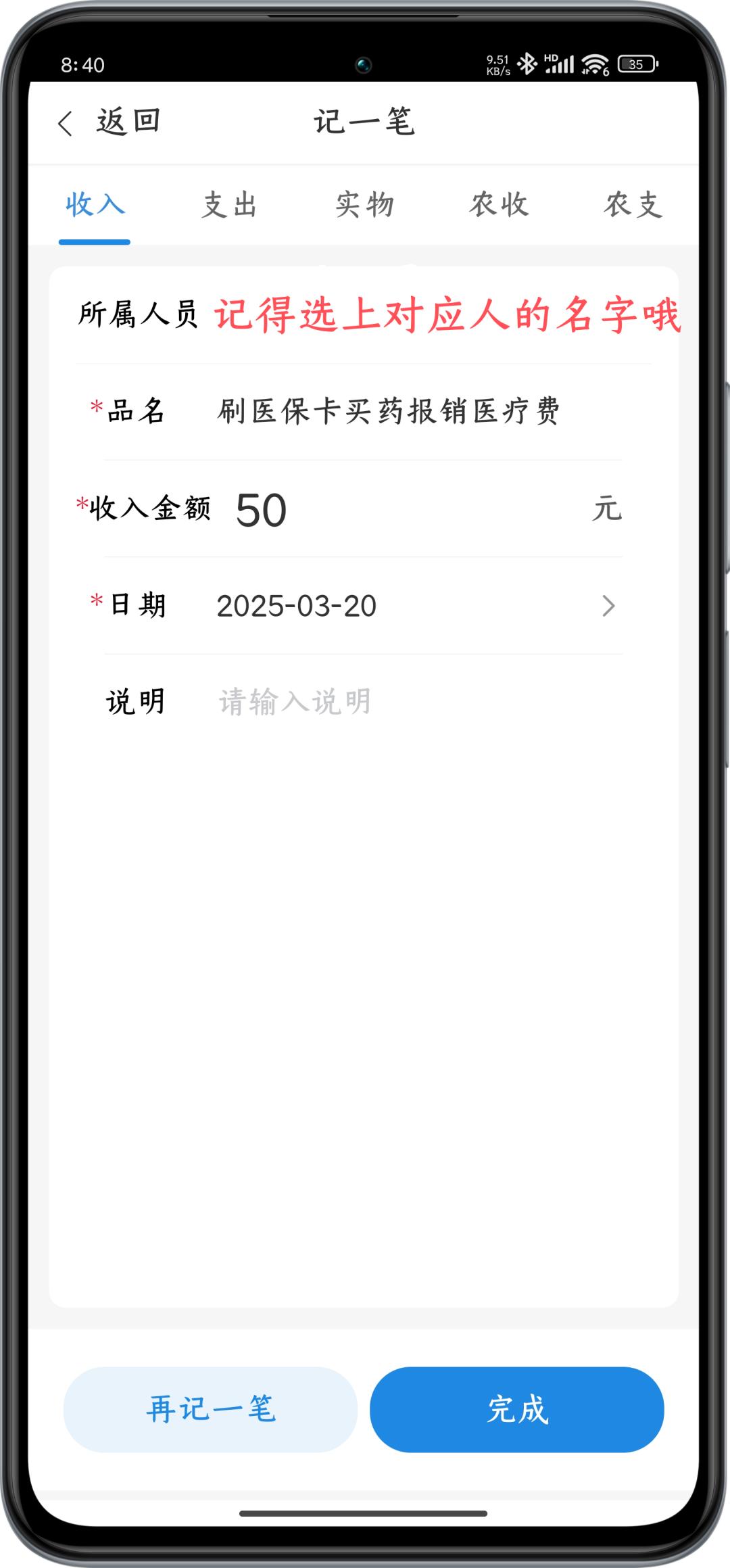This screenshot has width=730, height=1568.
Task: Open the 农收 tab
Action: coord(499,205)
